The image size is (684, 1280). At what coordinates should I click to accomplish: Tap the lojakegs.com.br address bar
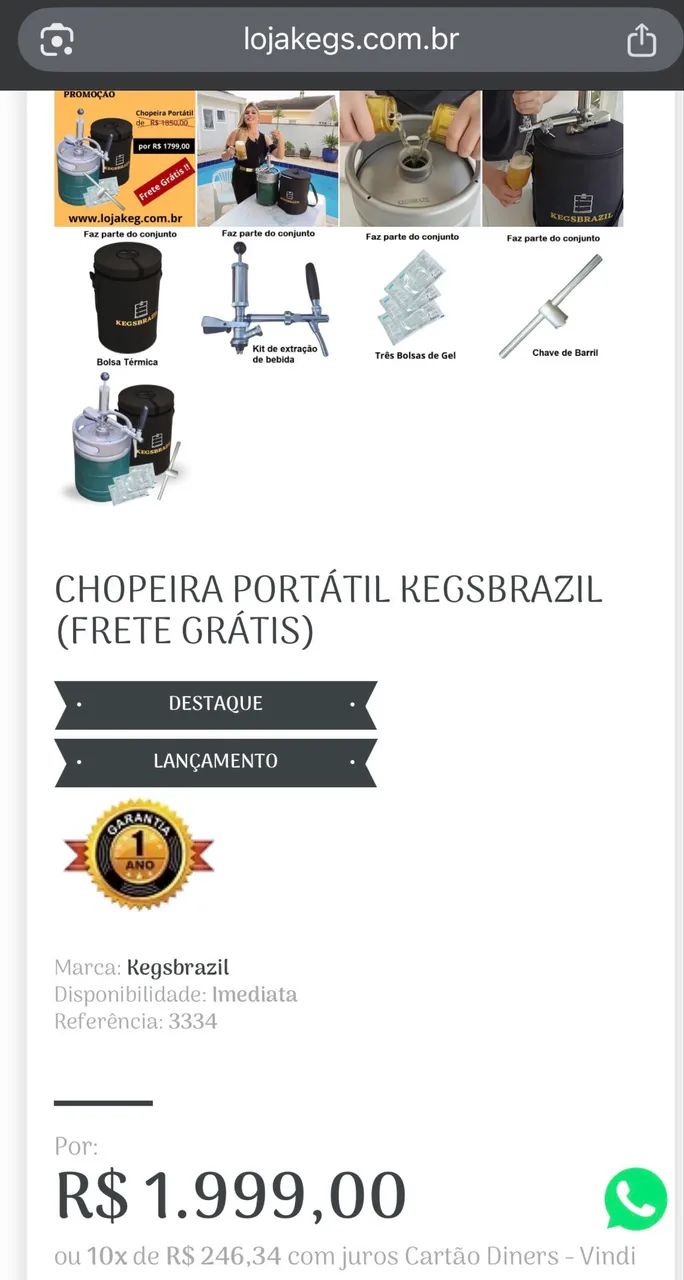click(x=350, y=40)
